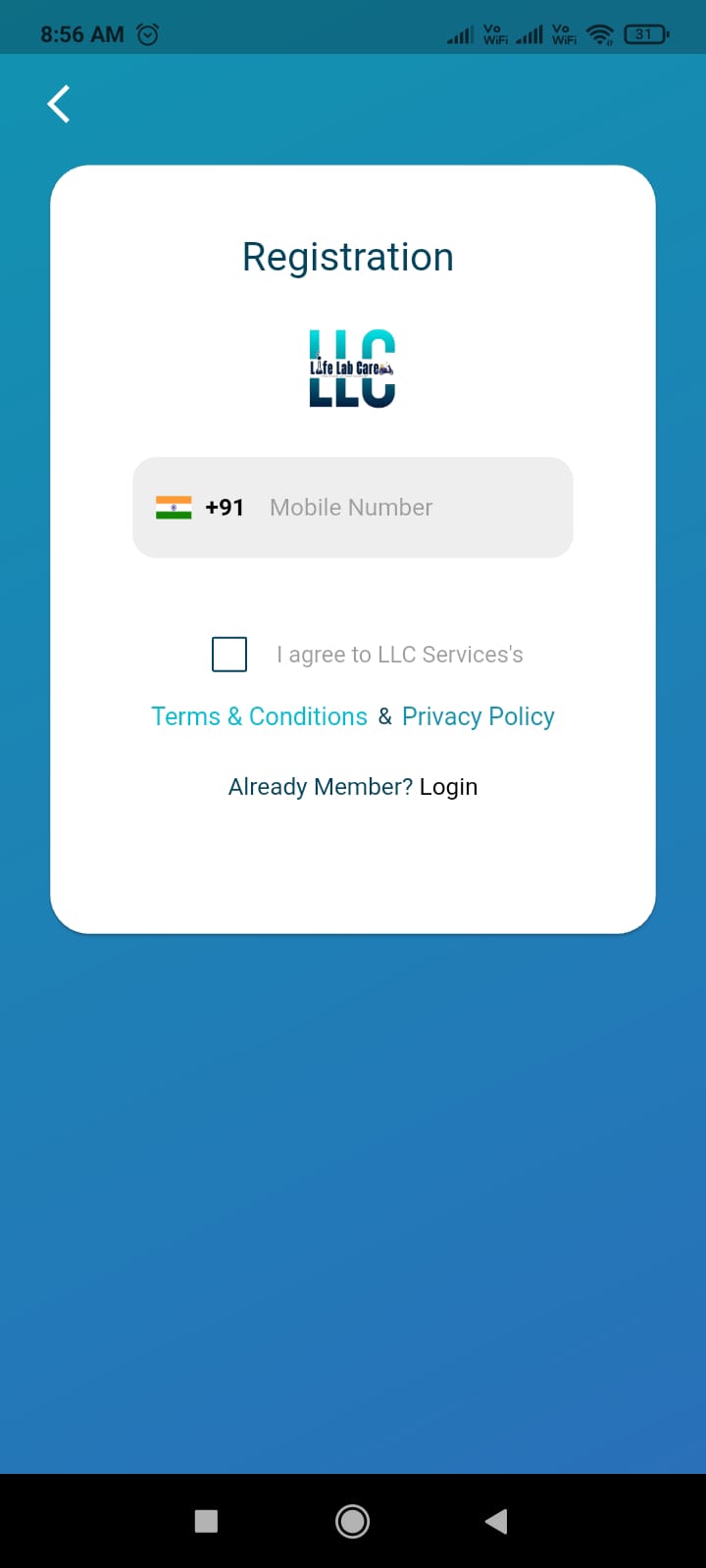Go to Login for existing members
706x1568 pixels.
click(448, 787)
